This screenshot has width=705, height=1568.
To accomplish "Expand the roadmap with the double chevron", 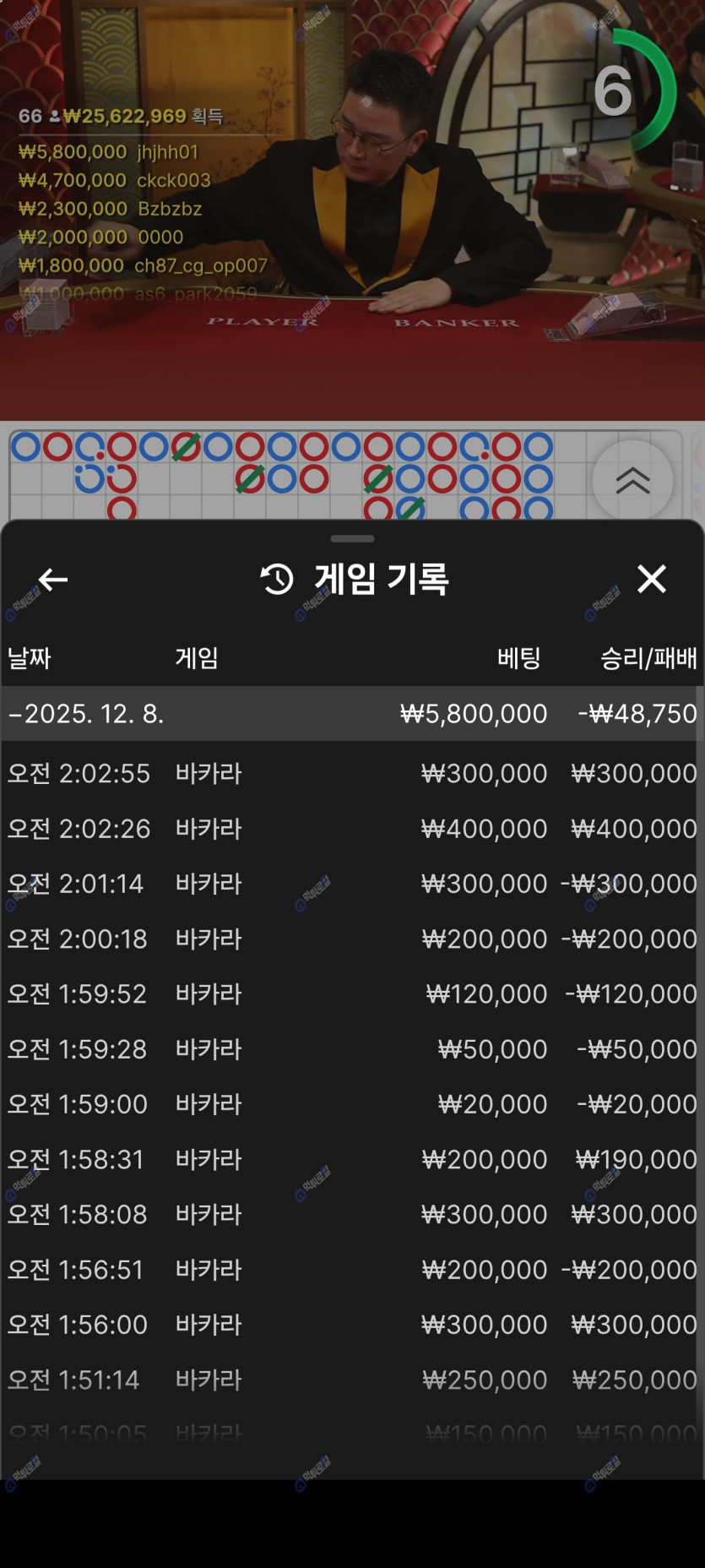I will [632, 480].
